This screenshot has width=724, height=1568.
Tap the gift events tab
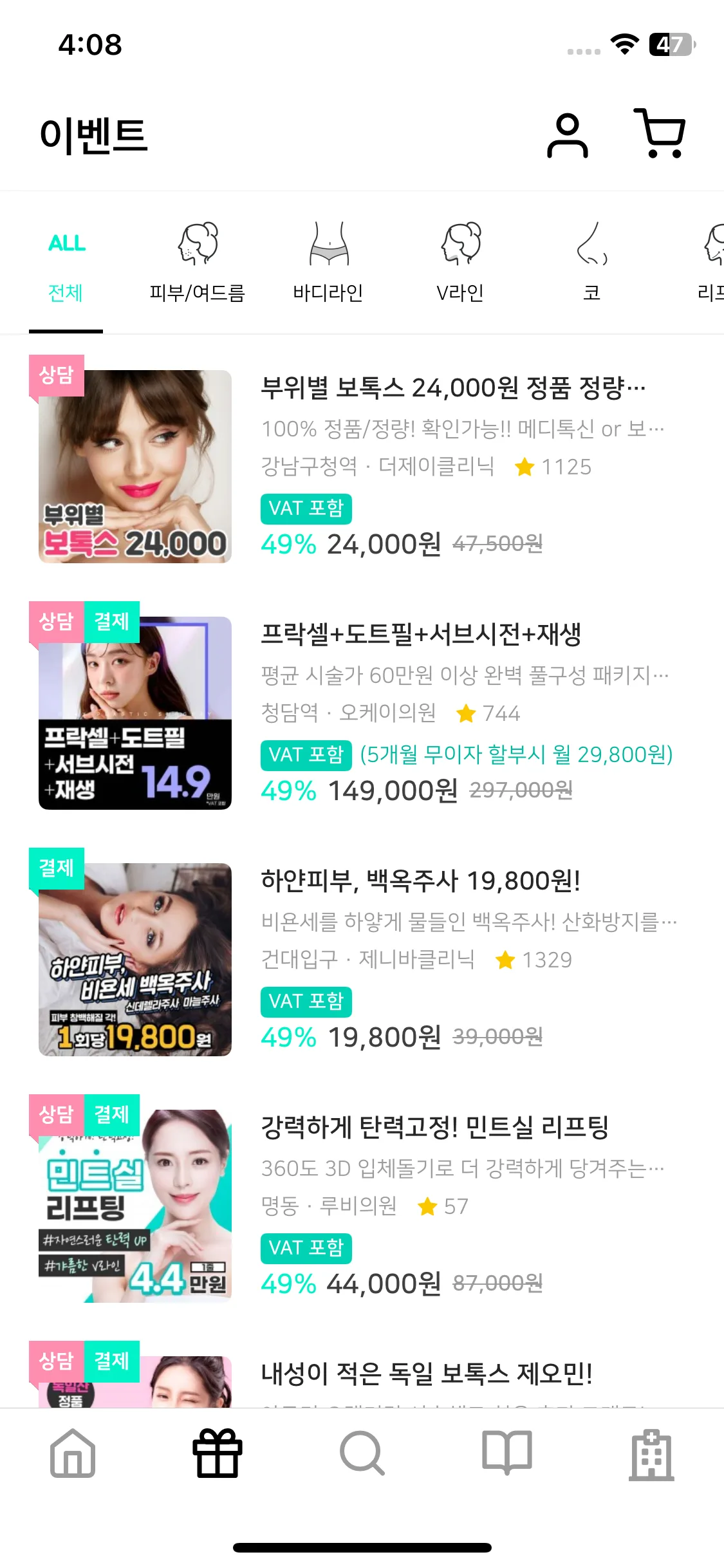click(218, 1453)
